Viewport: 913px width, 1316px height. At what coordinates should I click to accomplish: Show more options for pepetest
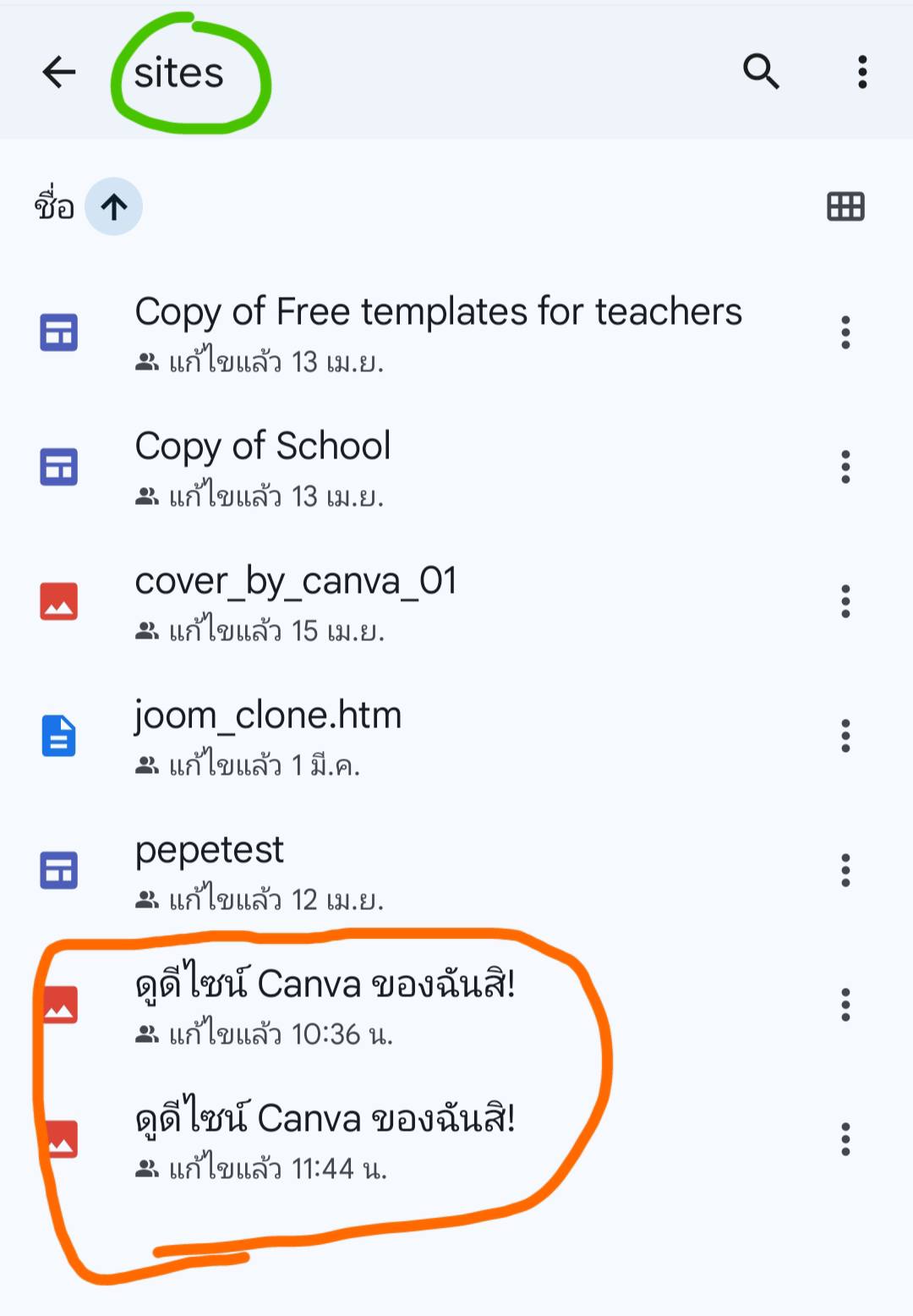[x=845, y=870]
